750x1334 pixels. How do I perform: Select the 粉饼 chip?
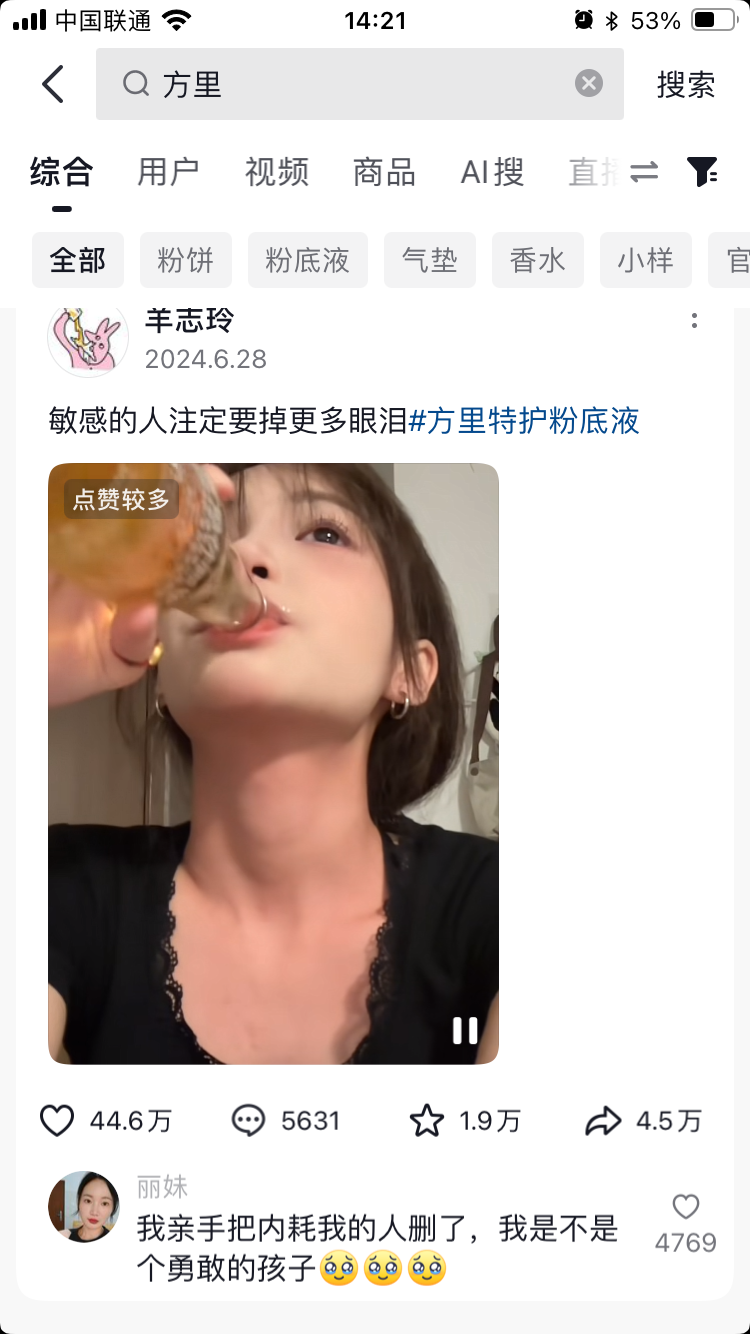click(x=186, y=260)
